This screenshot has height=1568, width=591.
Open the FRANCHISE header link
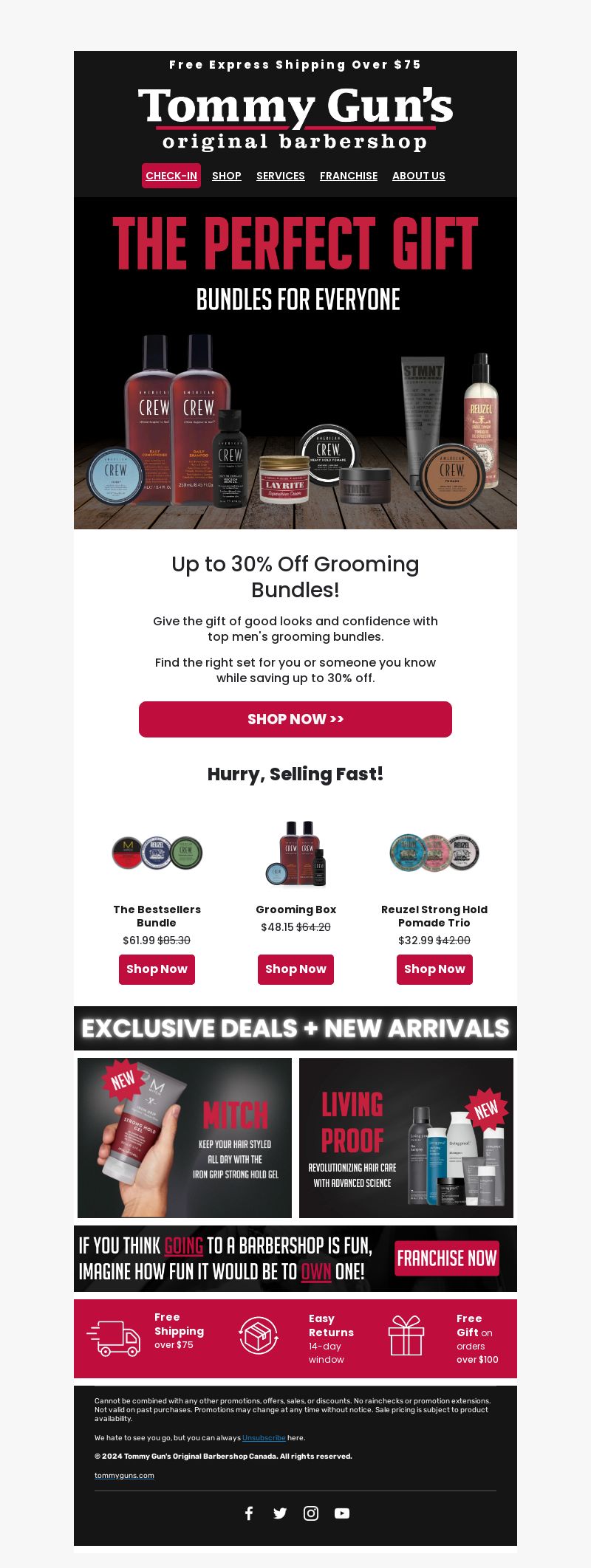349,176
